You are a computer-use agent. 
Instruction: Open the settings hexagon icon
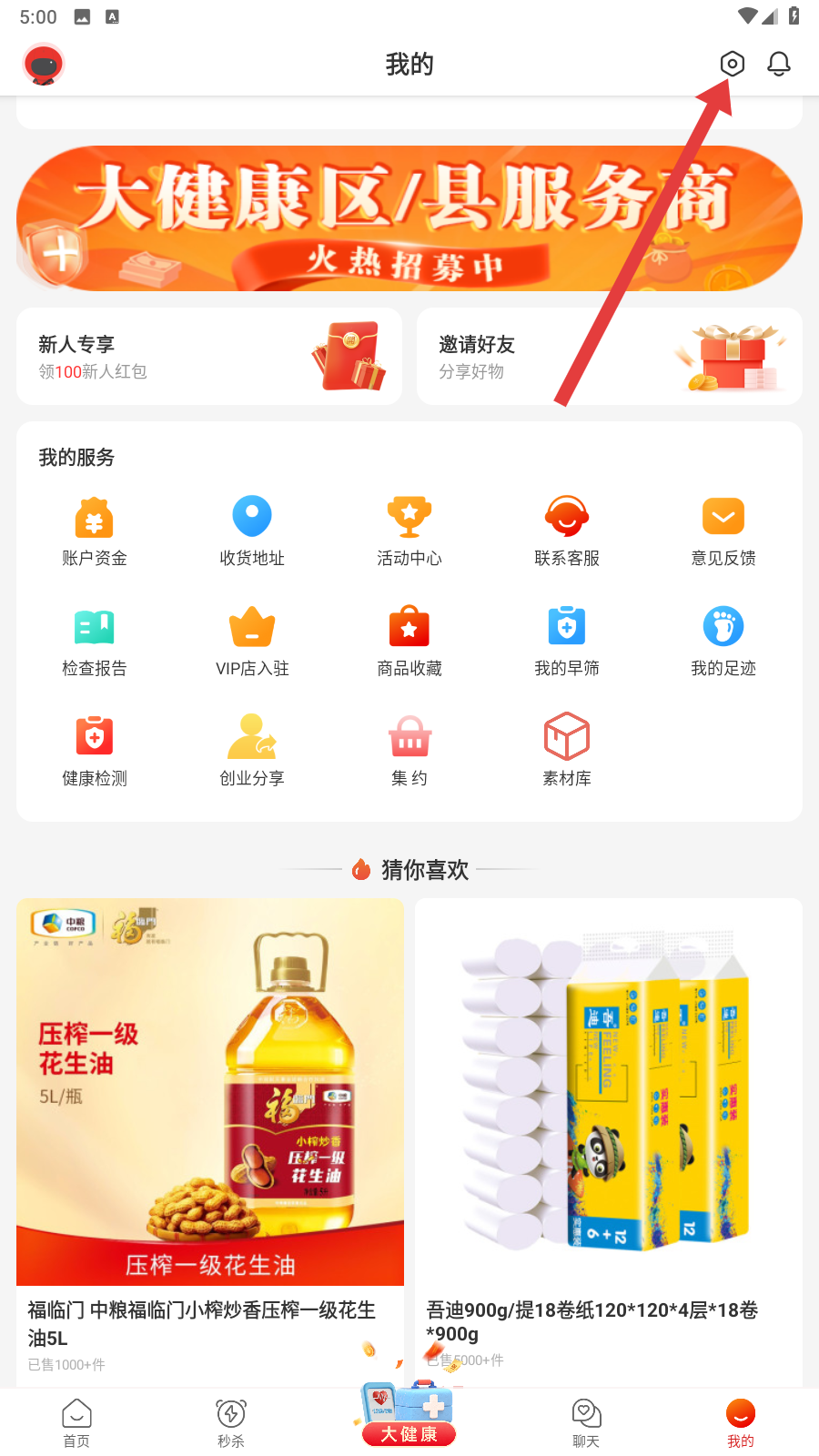pos(732,64)
